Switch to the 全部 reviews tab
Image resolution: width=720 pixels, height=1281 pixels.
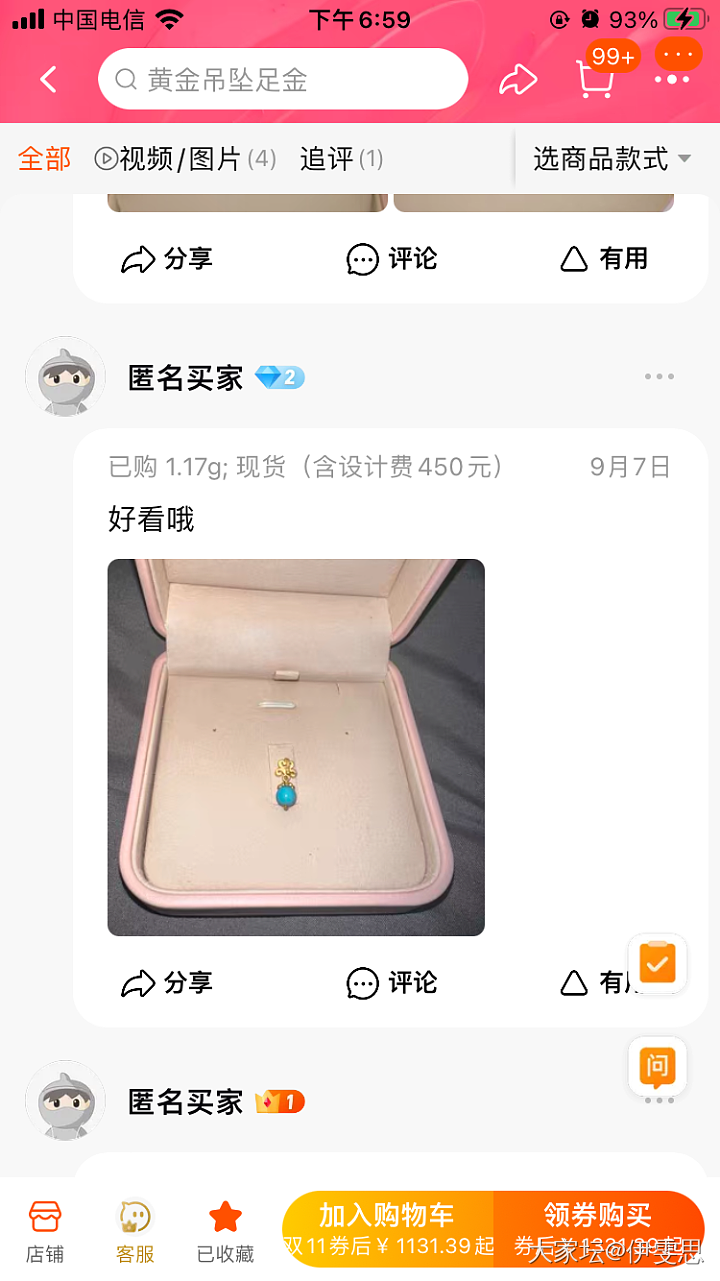[45, 159]
